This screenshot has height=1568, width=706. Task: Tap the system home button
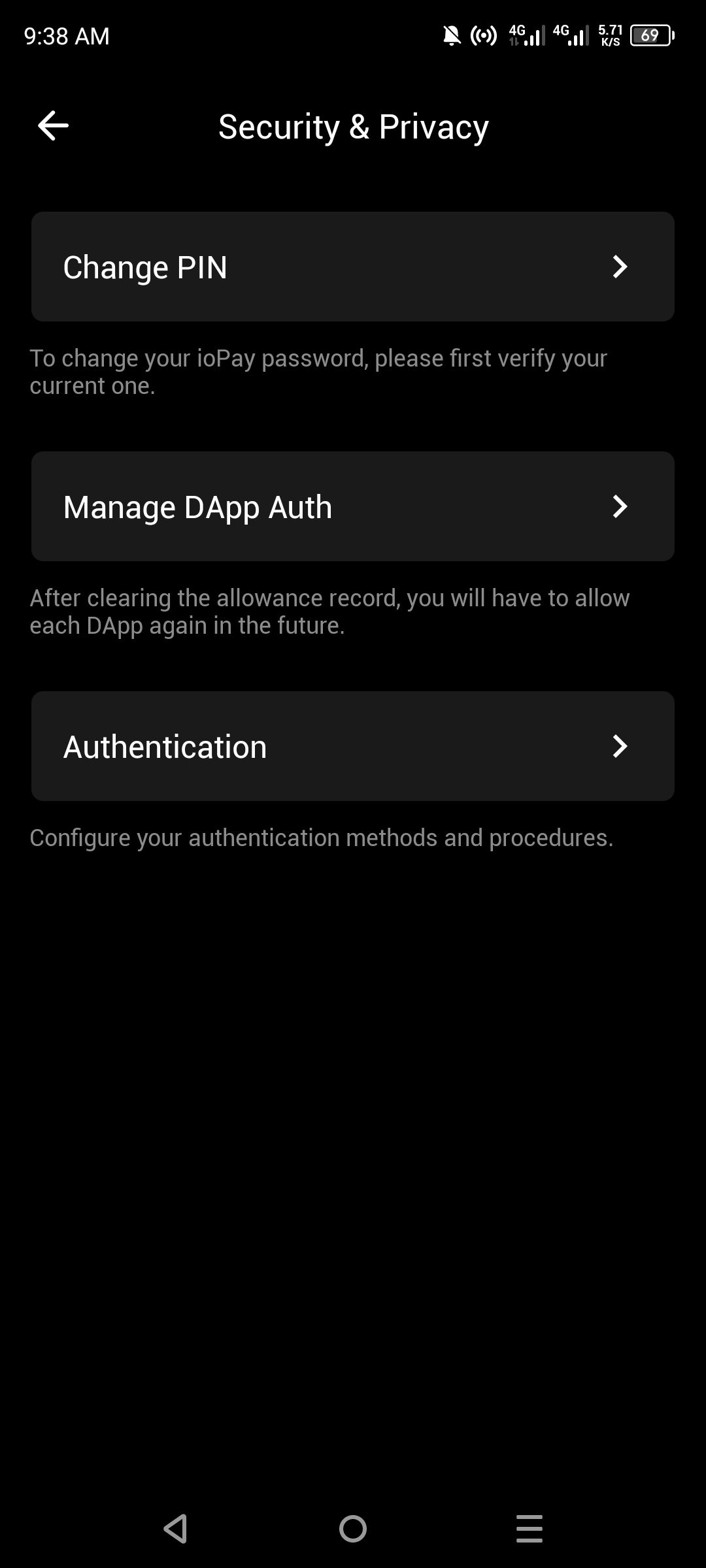pyautogui.click(x=353, y=1529)
